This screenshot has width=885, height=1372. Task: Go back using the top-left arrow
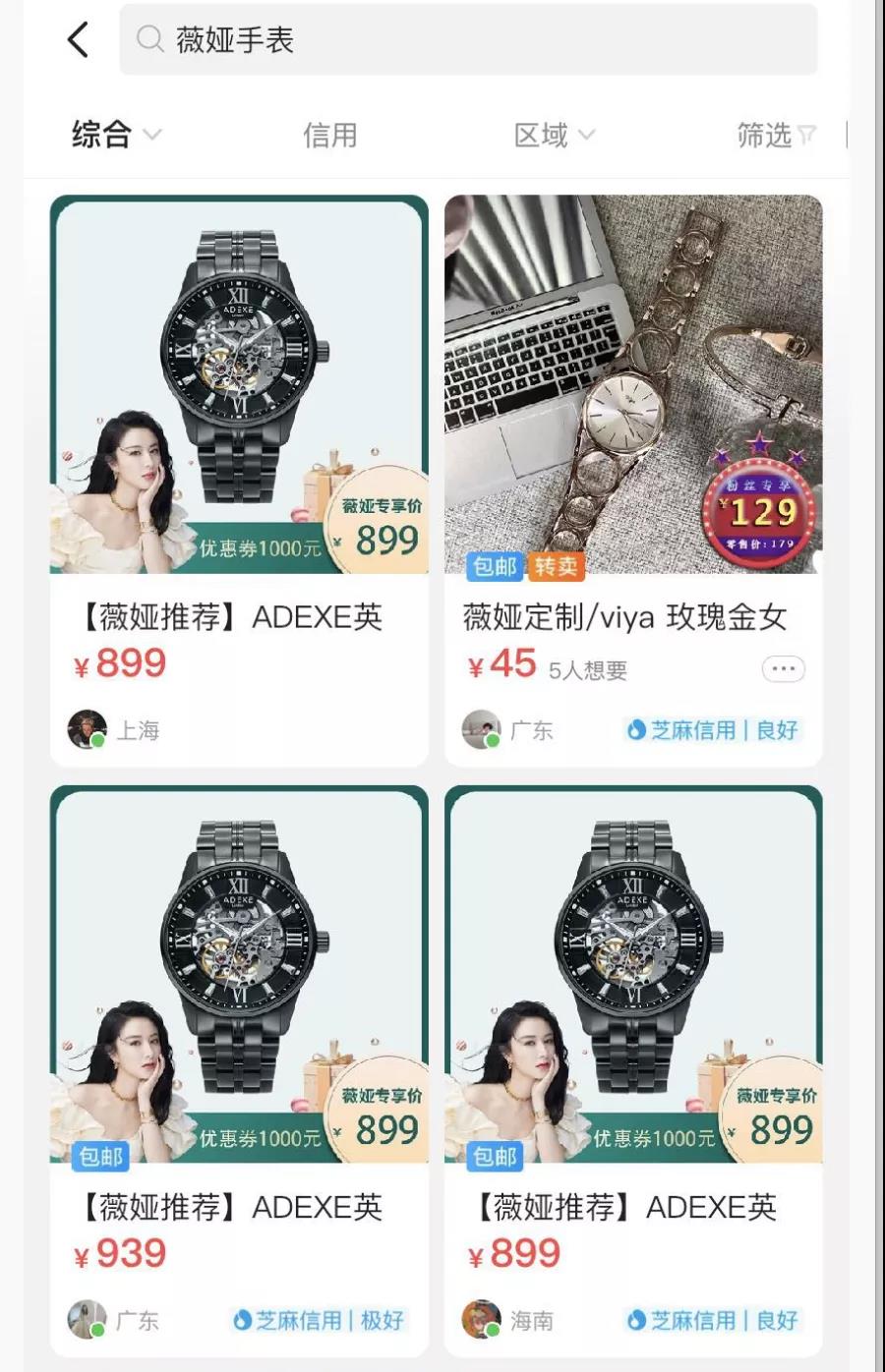78,39
